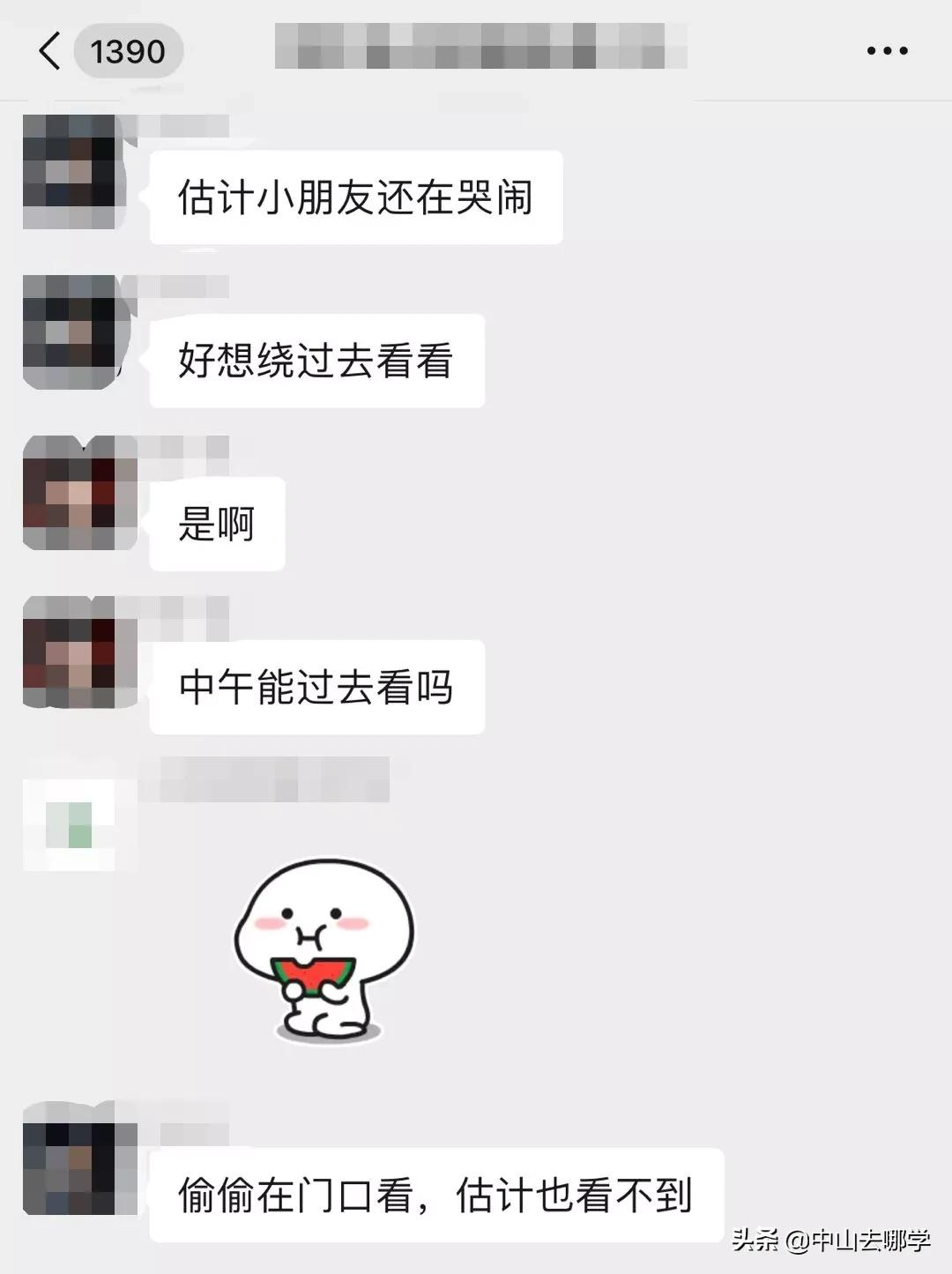Select the message bubble '估计小朋友还在哭闹'
Screen dimensions: 952x1274
(357, 197)
